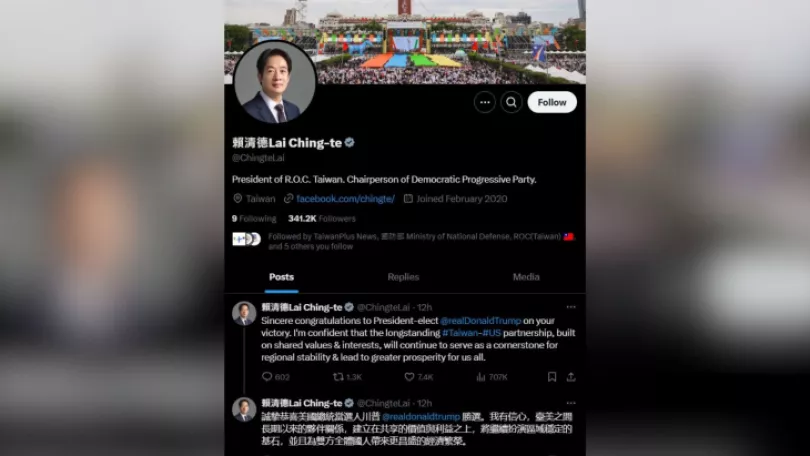The height and width of the screenshot is (456, 810).
Task: Open profile picture of Lai Ching-te
Action: [x=274, y=83]
